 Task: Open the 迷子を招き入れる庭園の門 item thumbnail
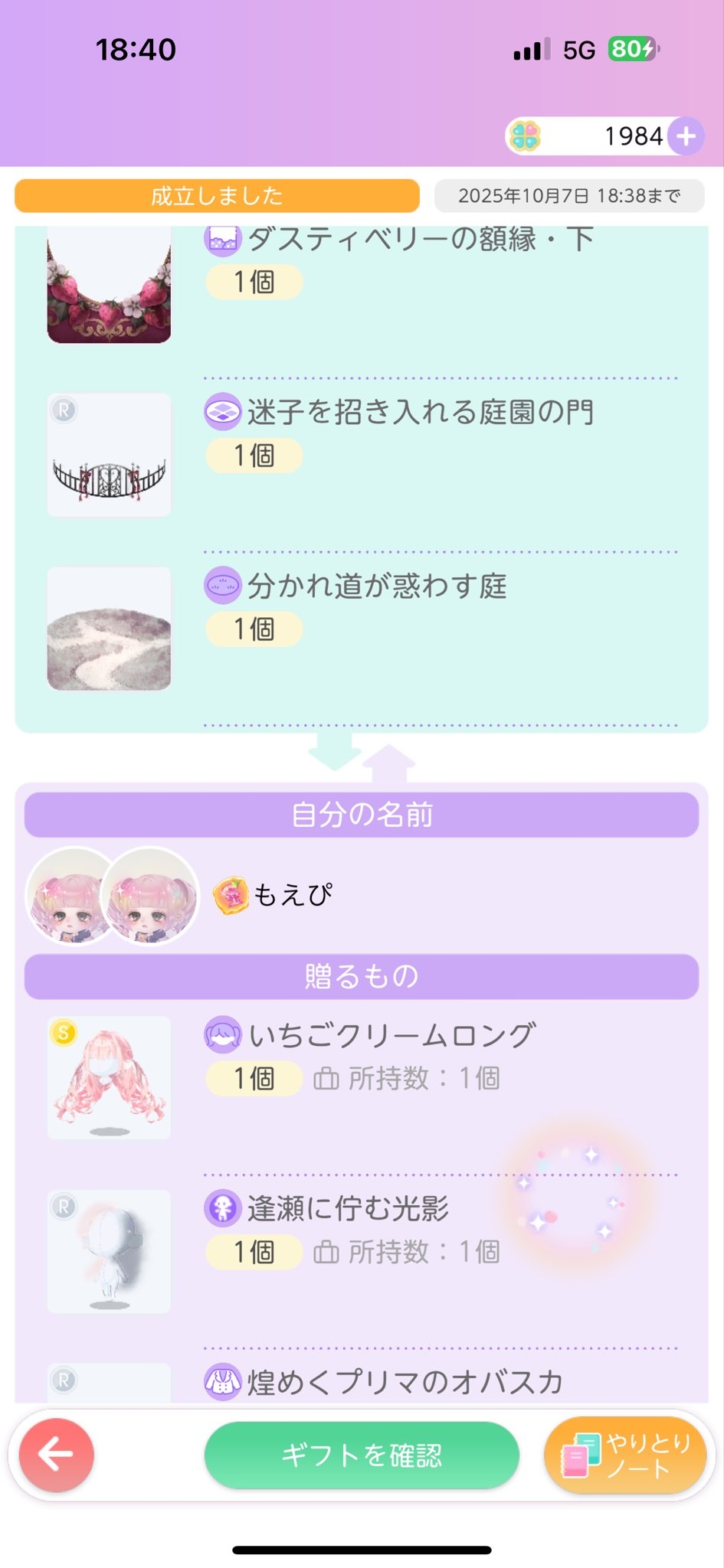tap(109, 456)
